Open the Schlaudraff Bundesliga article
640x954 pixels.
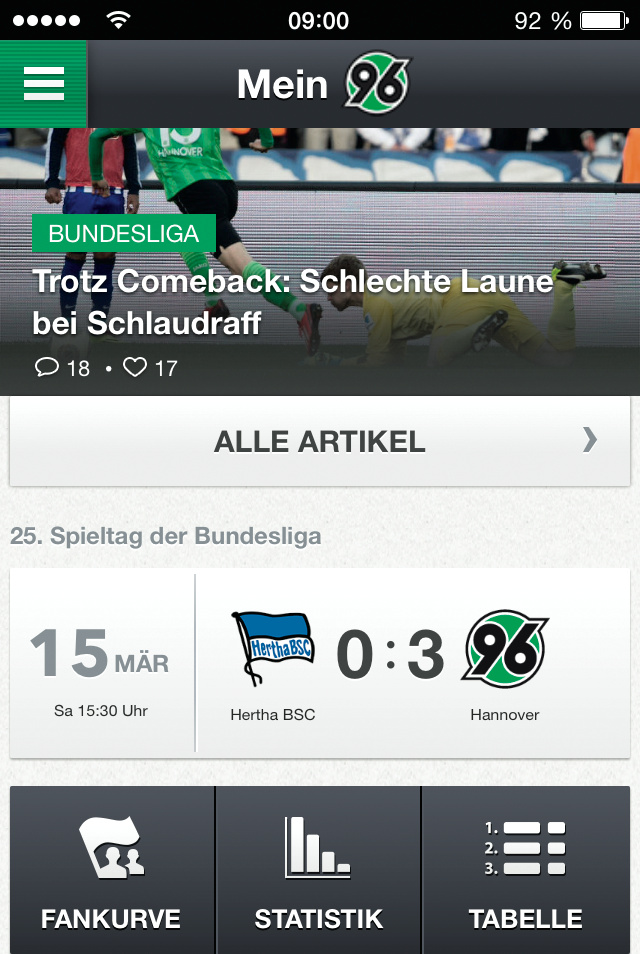pyautogui.click(x=292, y=302)
